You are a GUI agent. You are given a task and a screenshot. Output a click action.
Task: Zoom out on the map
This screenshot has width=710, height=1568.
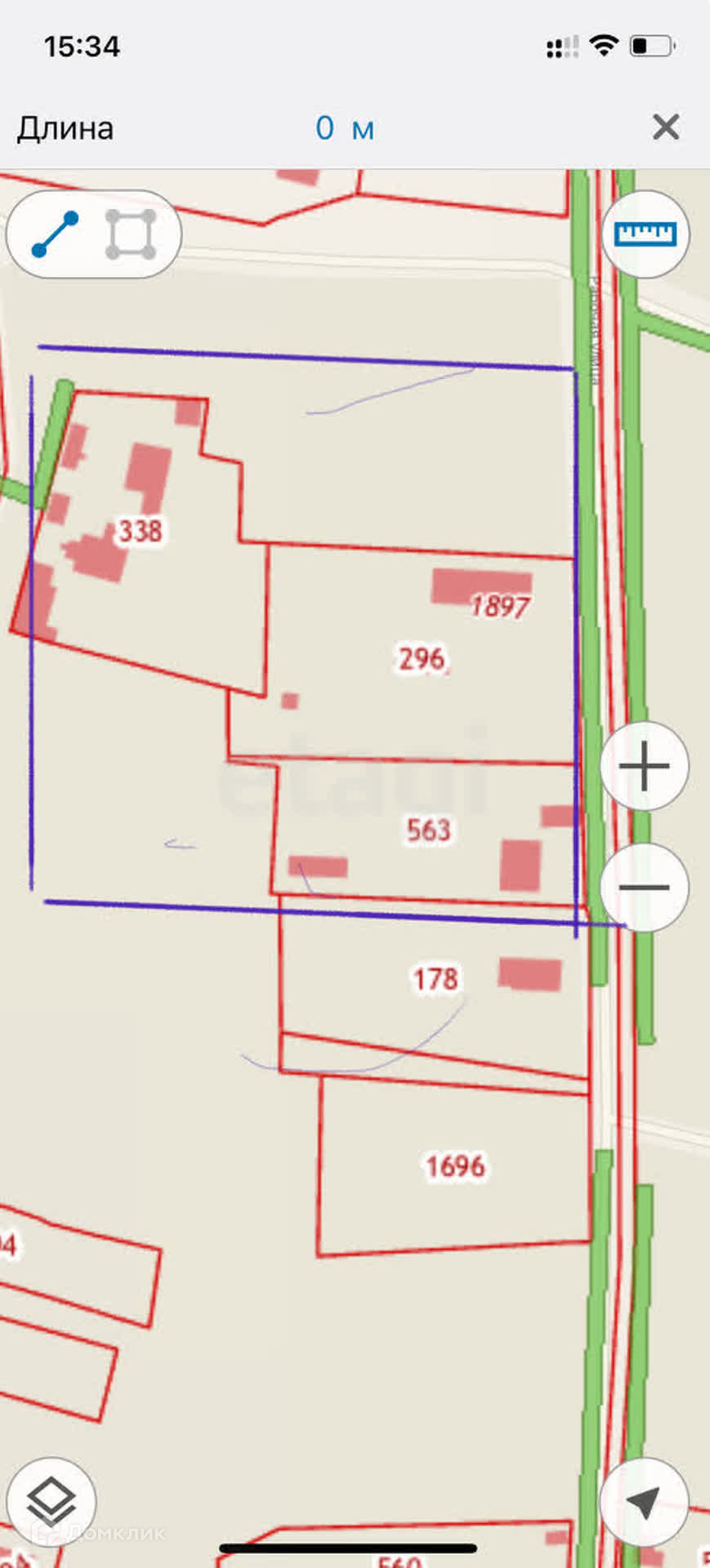click(x=645, y=888)
